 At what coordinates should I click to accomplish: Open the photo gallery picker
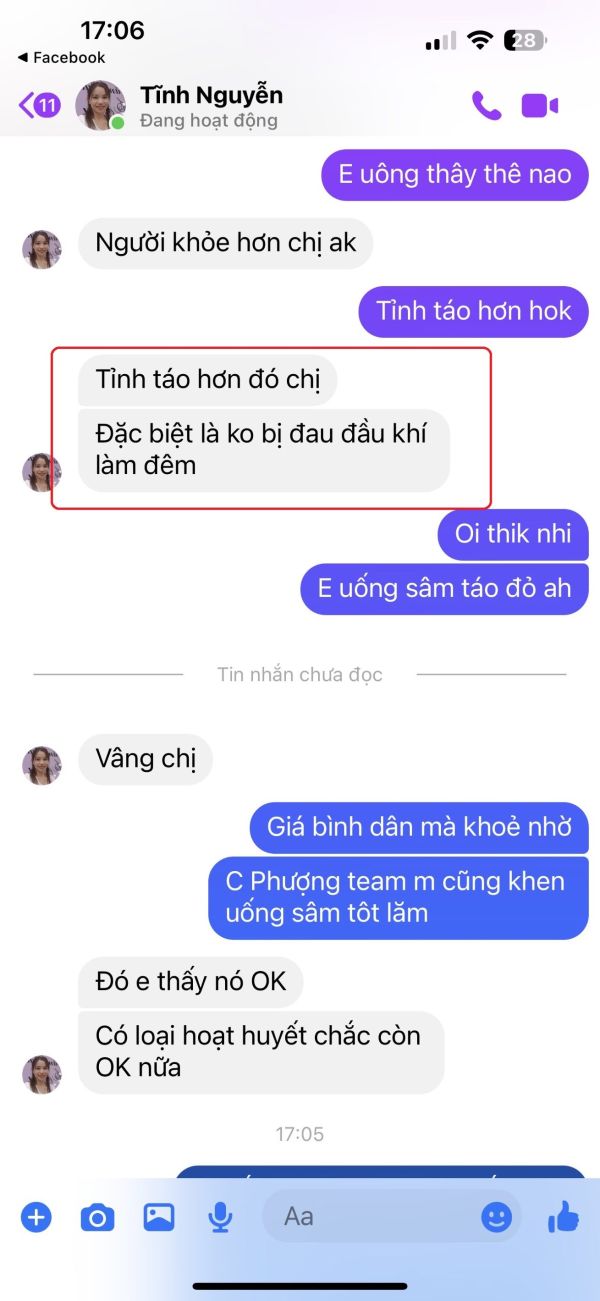click(x=159, y=1217)
